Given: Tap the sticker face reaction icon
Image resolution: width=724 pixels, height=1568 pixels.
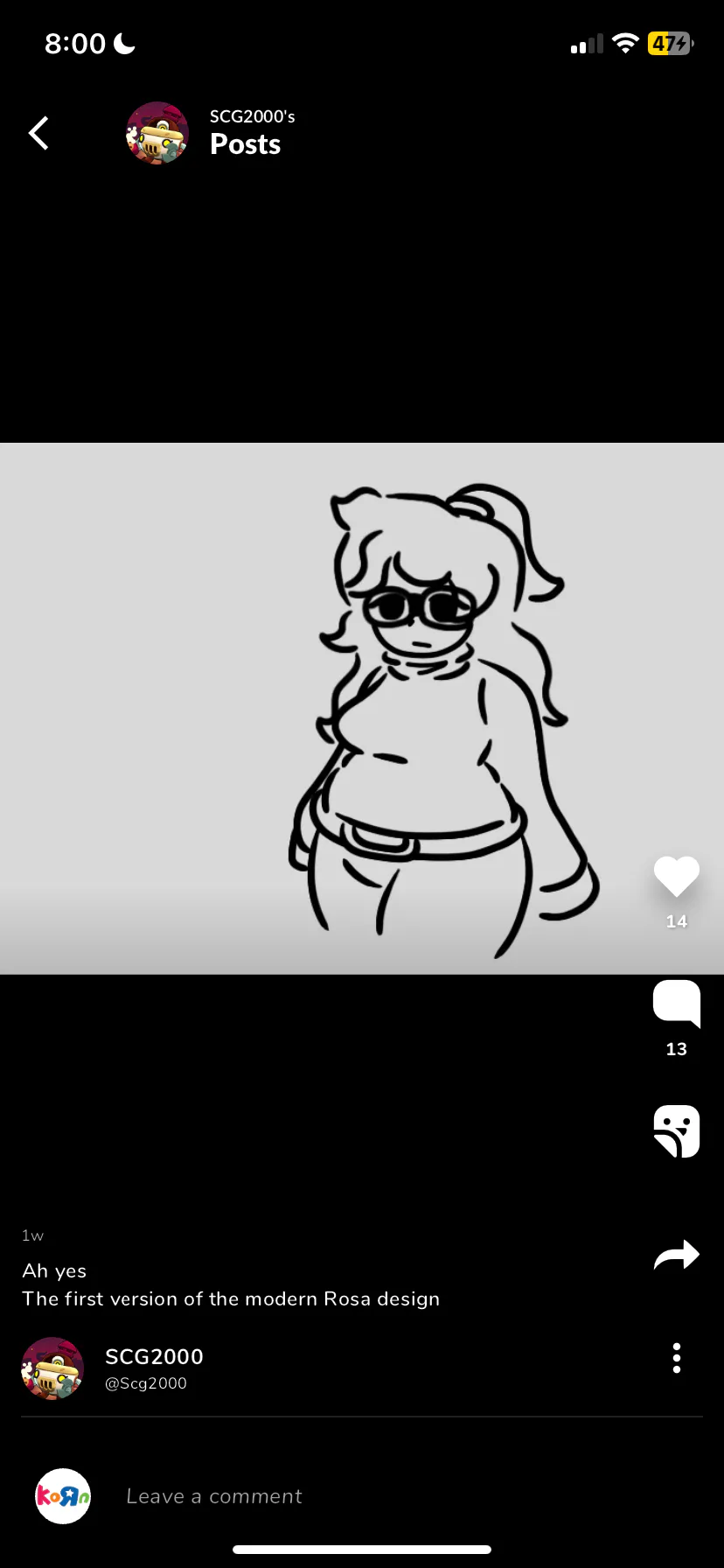Looking at the screenshot, I should coord(676,1131).
